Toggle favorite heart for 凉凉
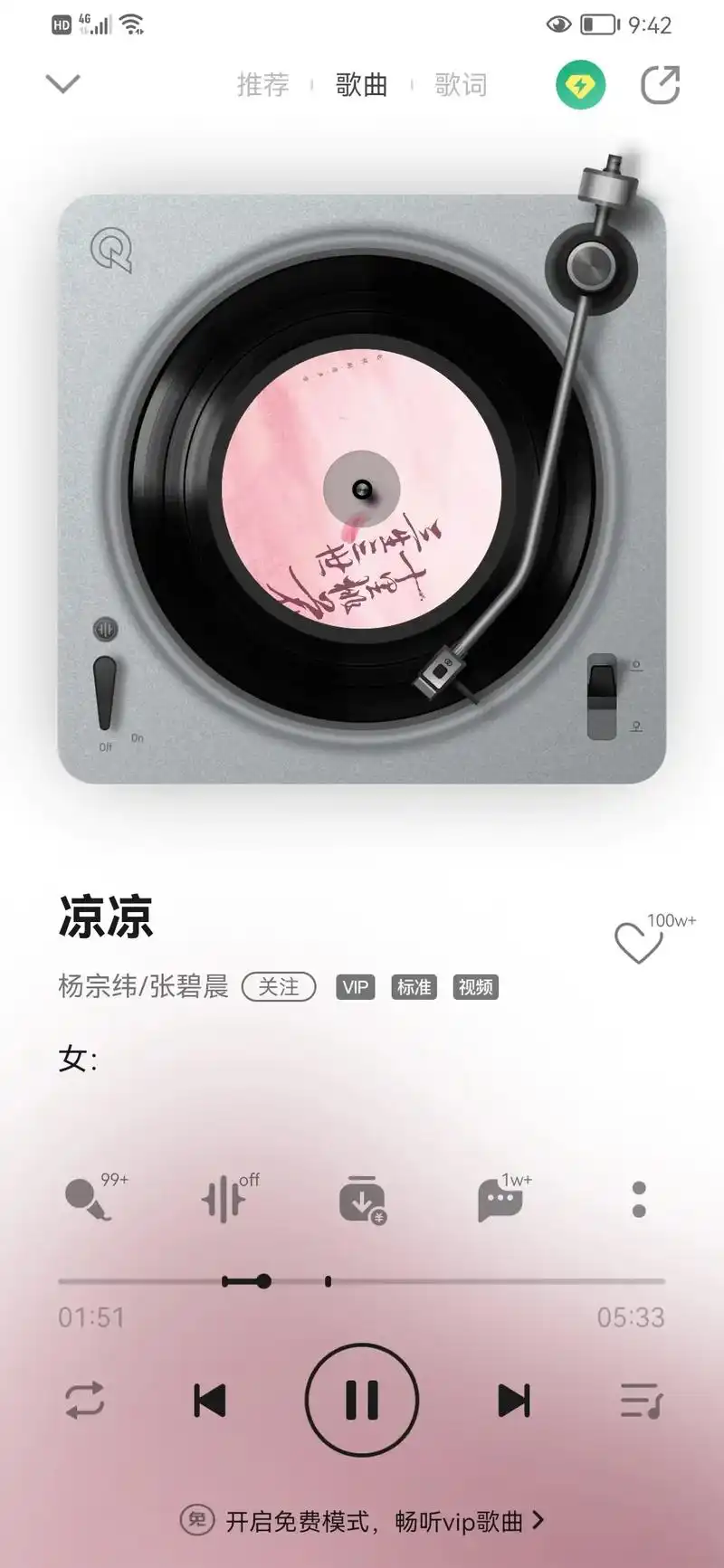 (638, 941)
